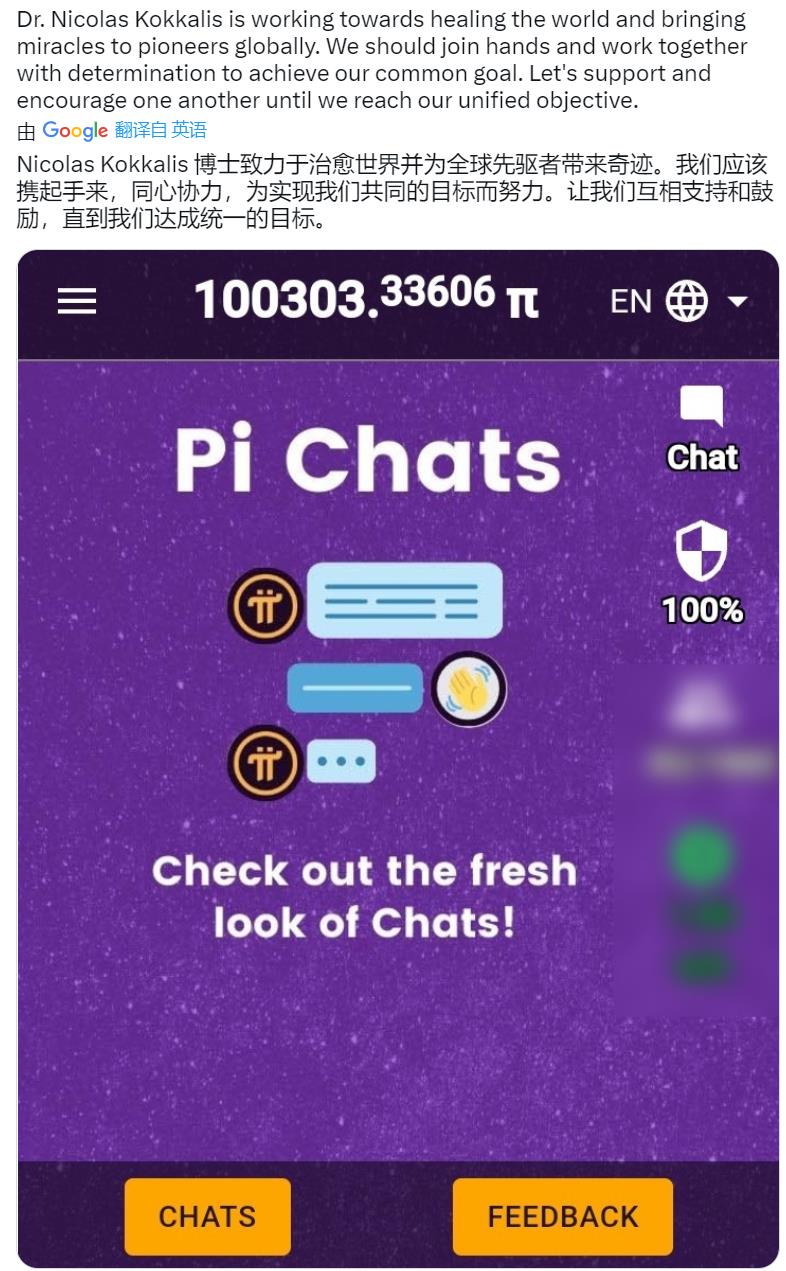Open the attached Pi Chats image
The height and width of the screenshot is (1271, 786).
[397, 758]
